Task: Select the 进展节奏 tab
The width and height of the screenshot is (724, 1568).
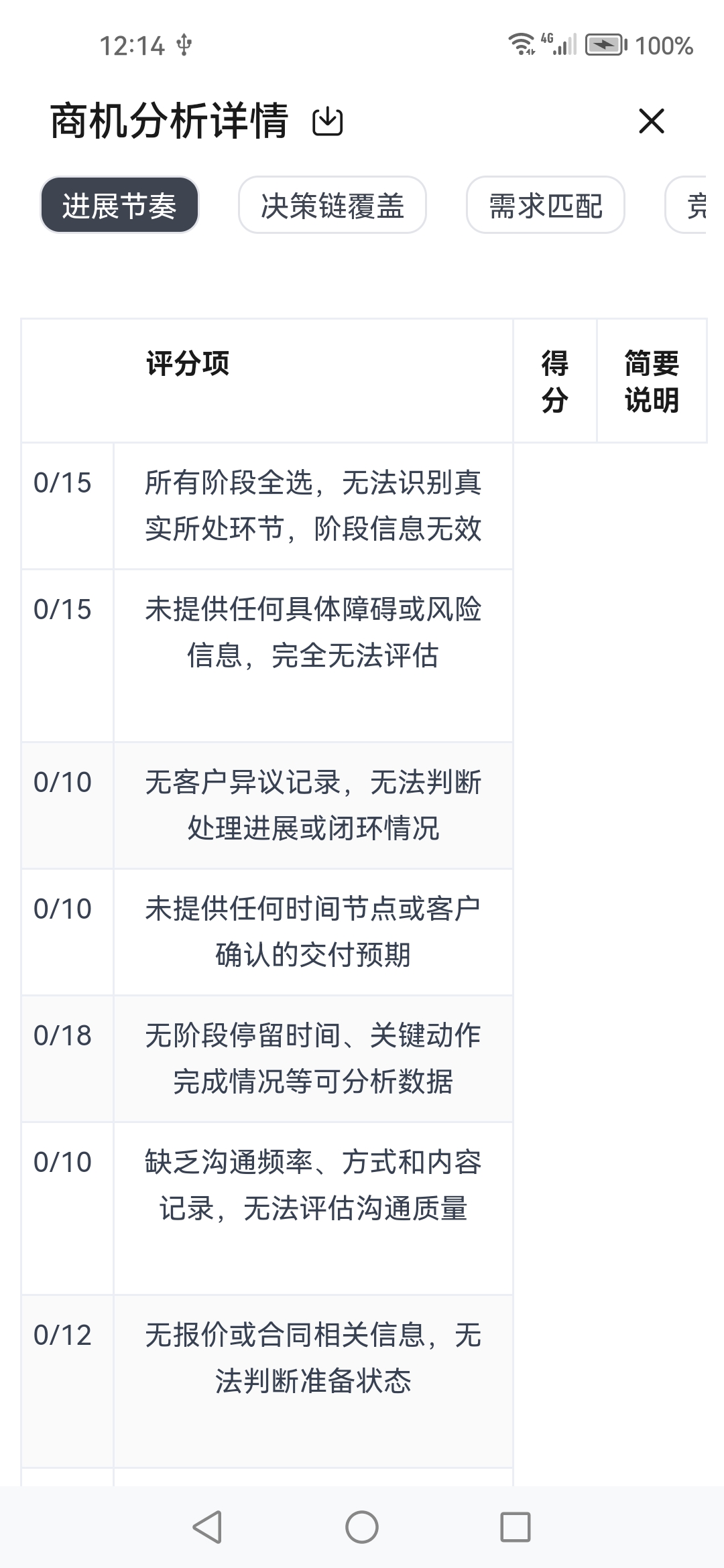Action: tap(119, 205)
